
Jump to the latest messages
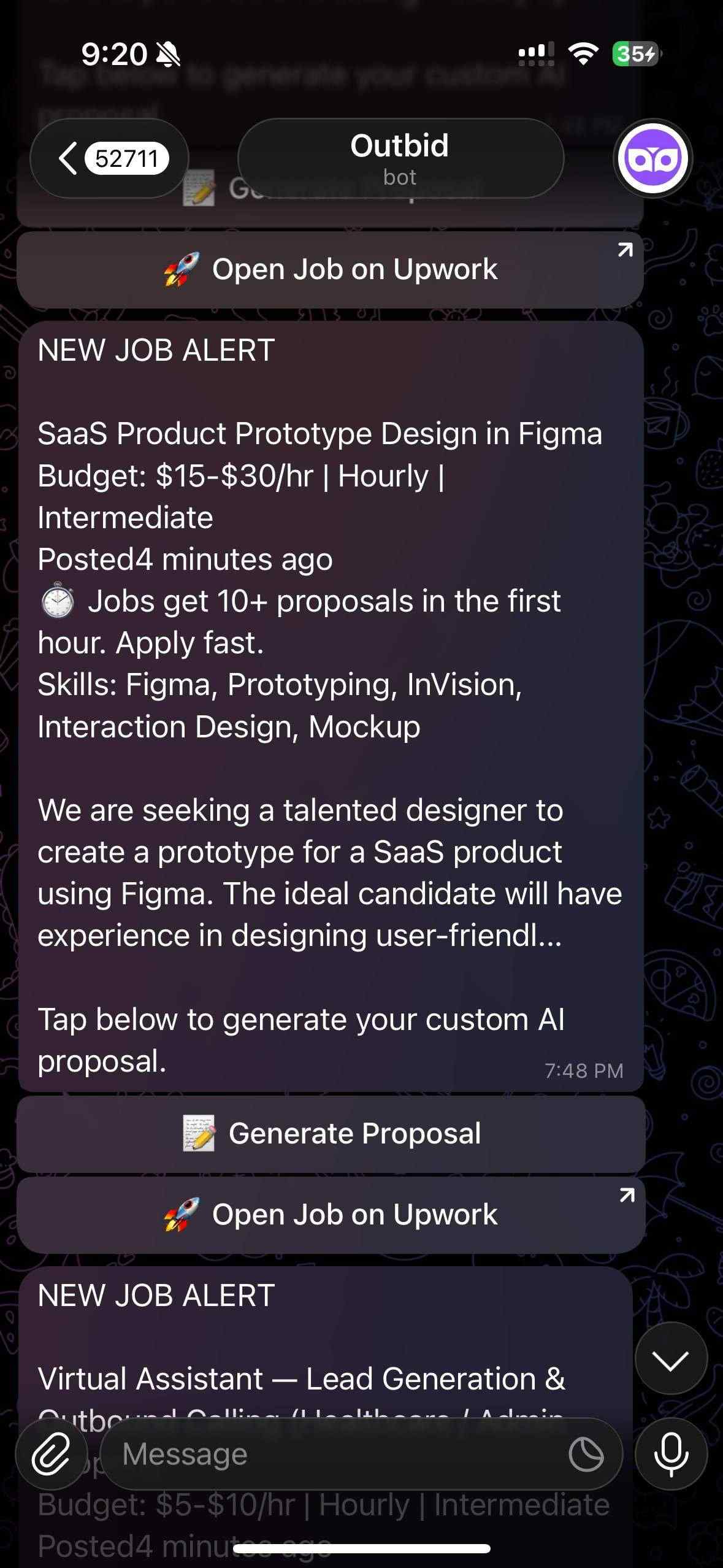671,1358
